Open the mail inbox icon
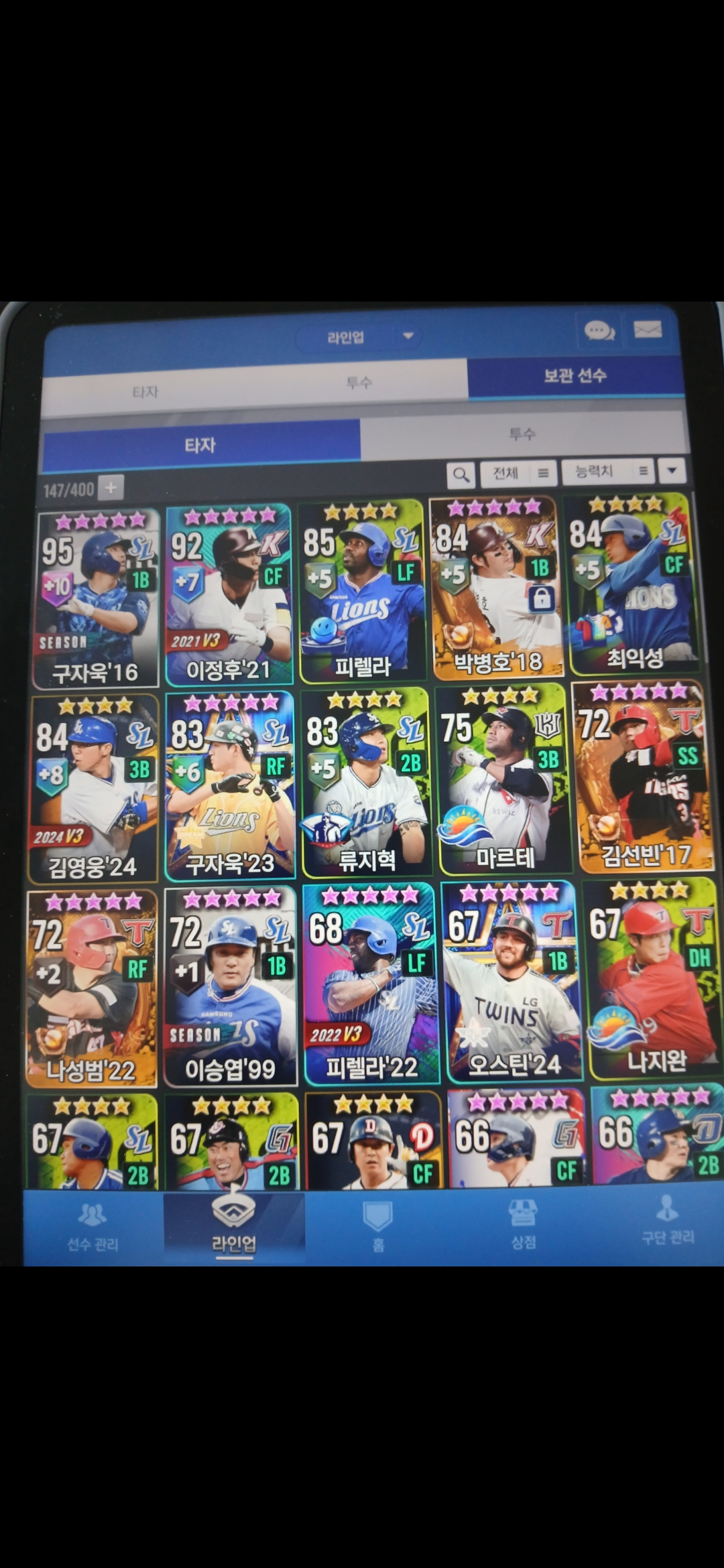 tap(648, 329)
